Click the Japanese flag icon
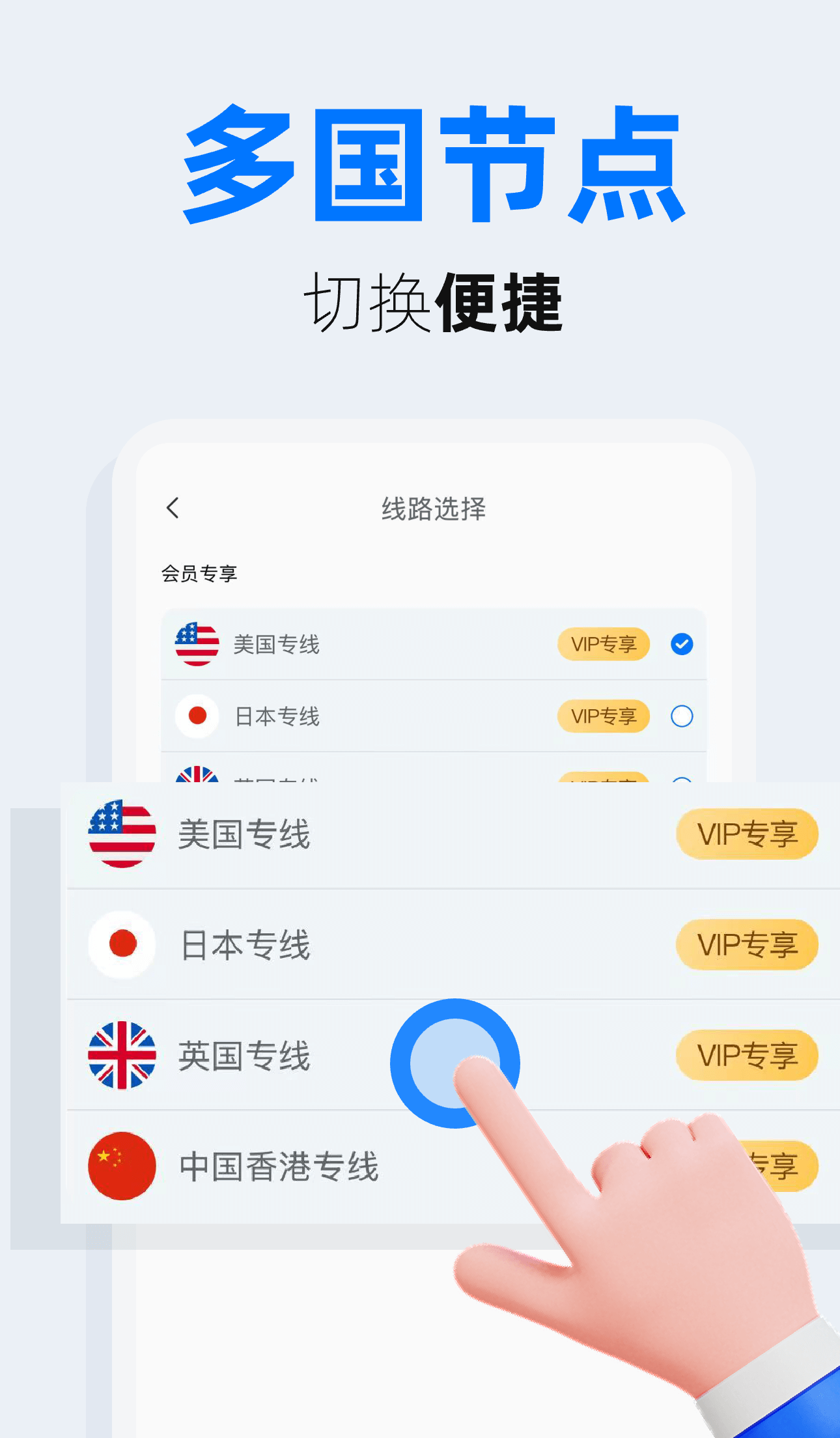The height and width of the screenshot is (1438, 840). (197, 715)
